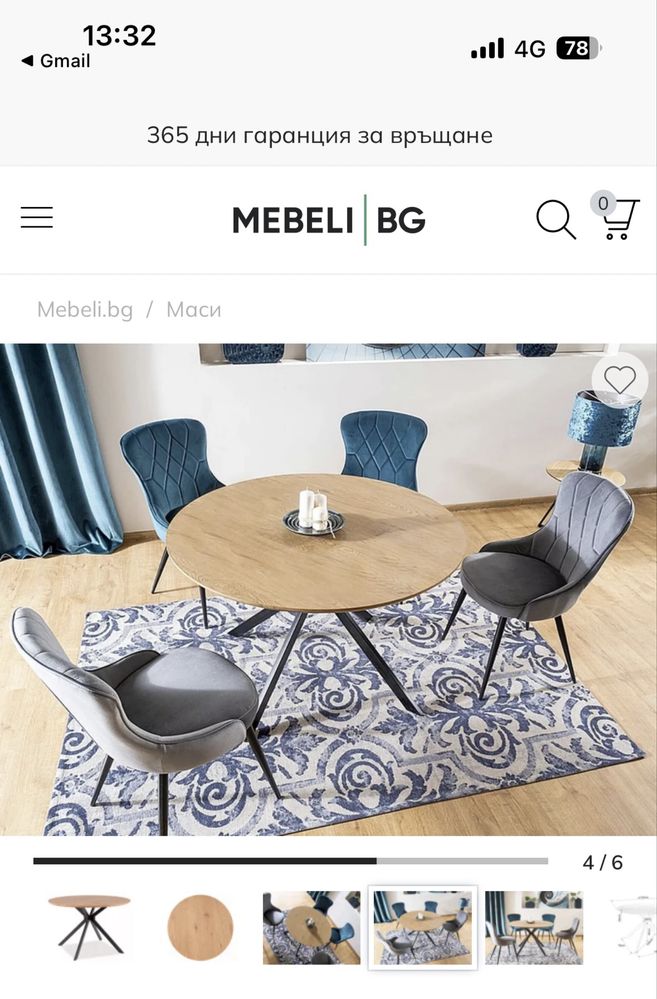Select the fifth gallery thumbnail
The image size is (657, 999).
(533, 927)
